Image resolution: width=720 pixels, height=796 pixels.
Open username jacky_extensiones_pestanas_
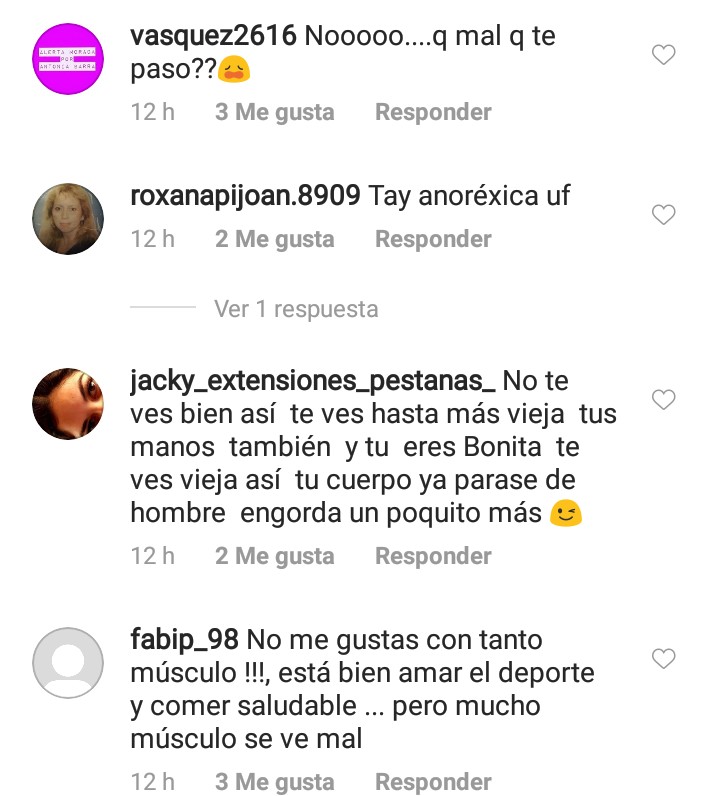pyautogui.click(x=312, y=381)
